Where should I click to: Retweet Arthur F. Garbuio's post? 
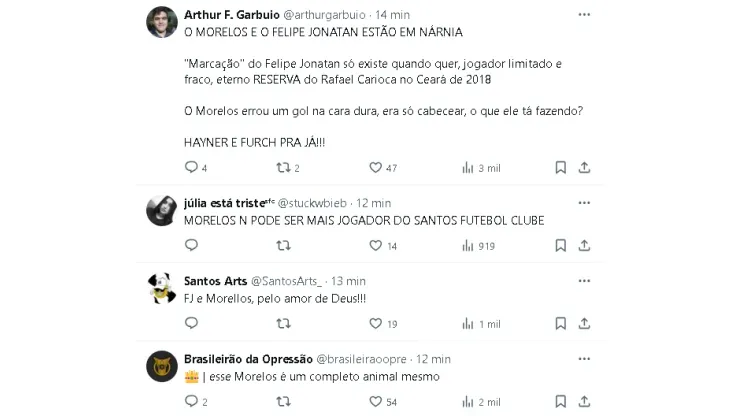click(x=283, y=168)
